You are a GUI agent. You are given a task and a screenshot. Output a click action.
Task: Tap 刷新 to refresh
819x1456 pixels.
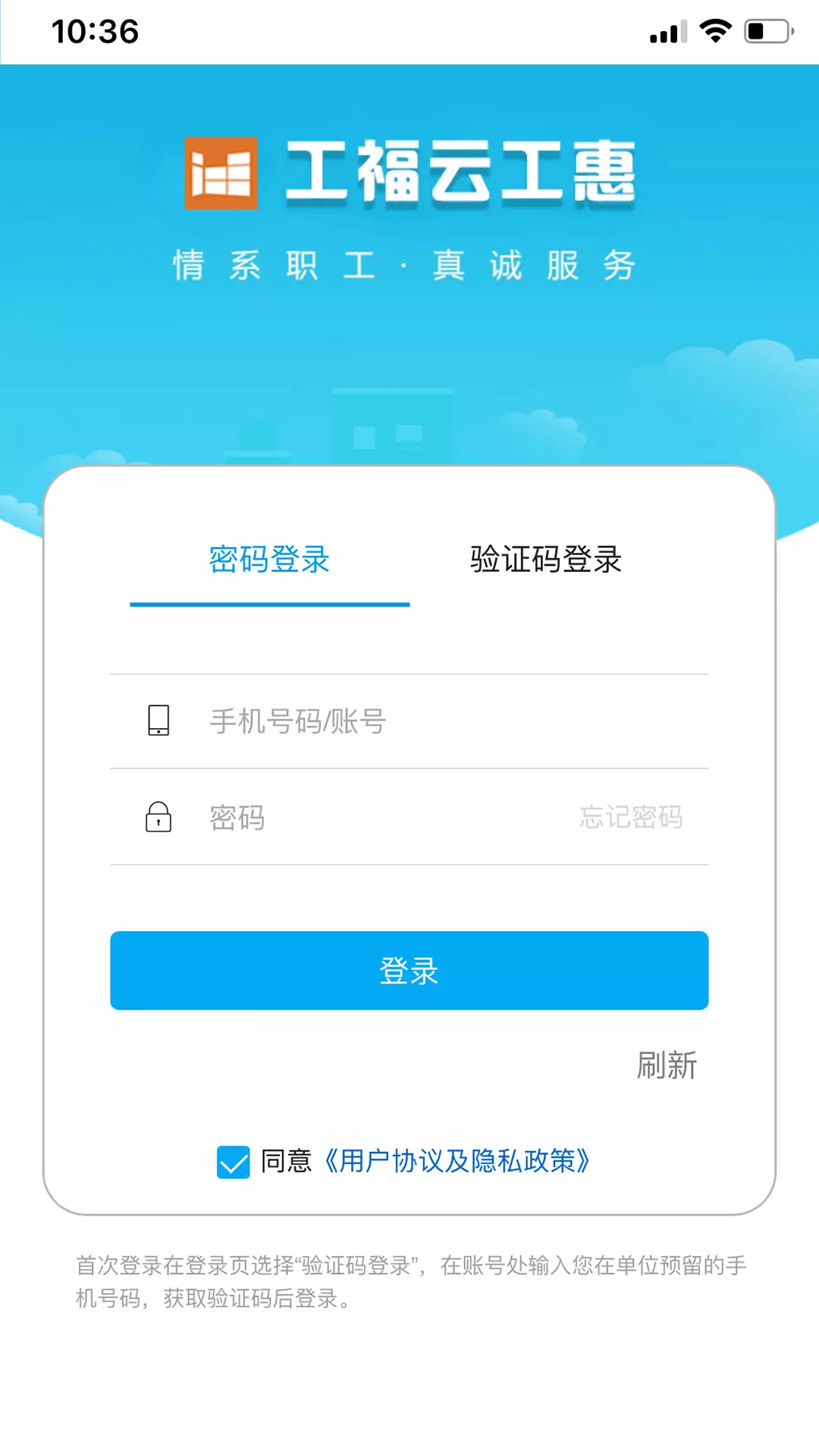[667, 1065]
